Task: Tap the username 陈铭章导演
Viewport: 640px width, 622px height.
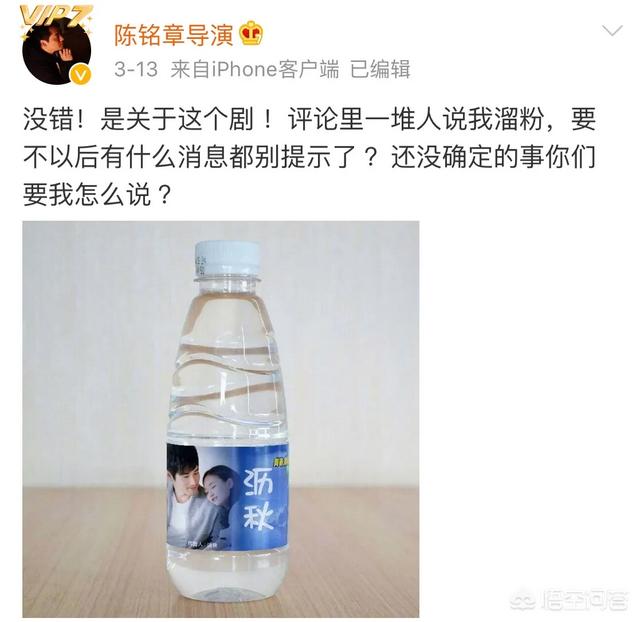Action: (x=173, y=36)
